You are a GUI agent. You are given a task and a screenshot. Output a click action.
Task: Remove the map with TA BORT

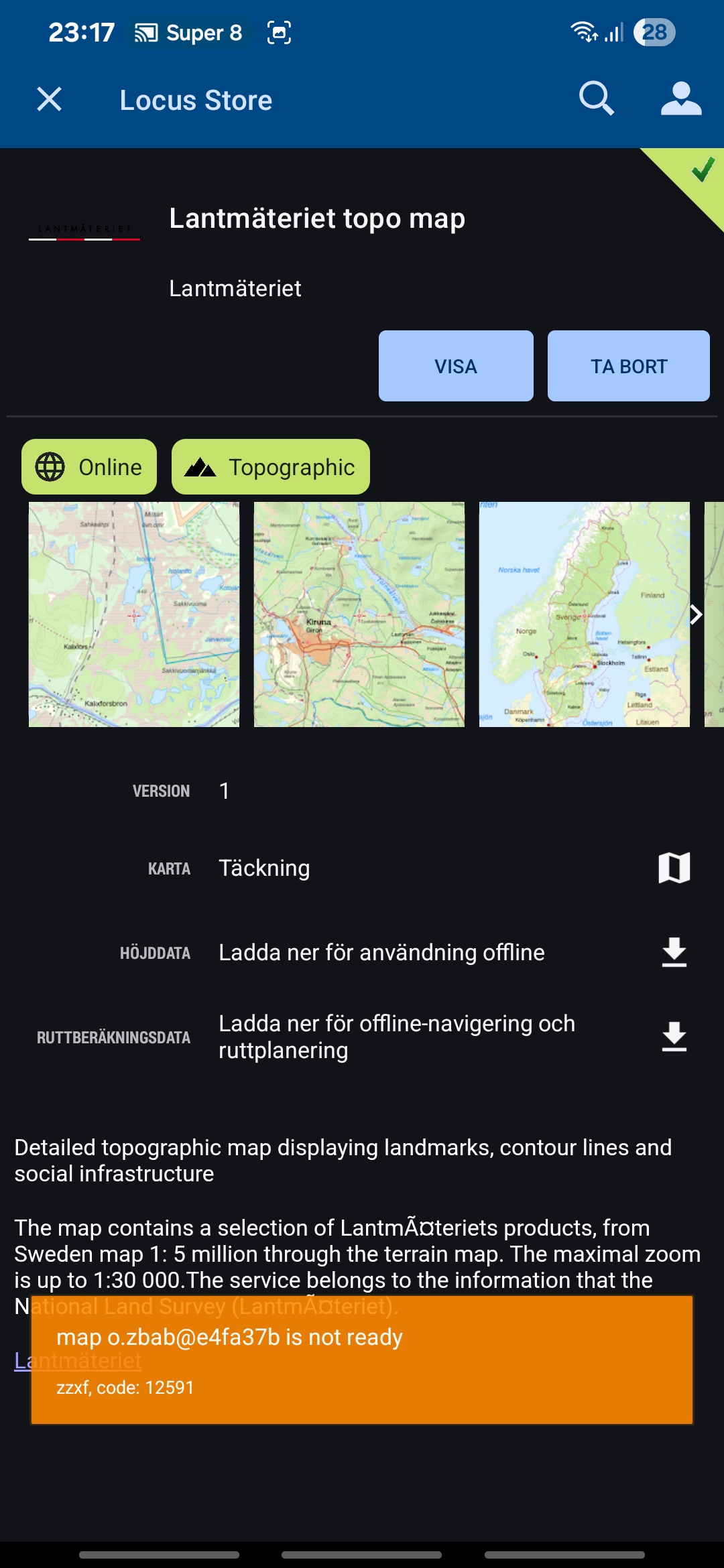[x=628, y=366]
